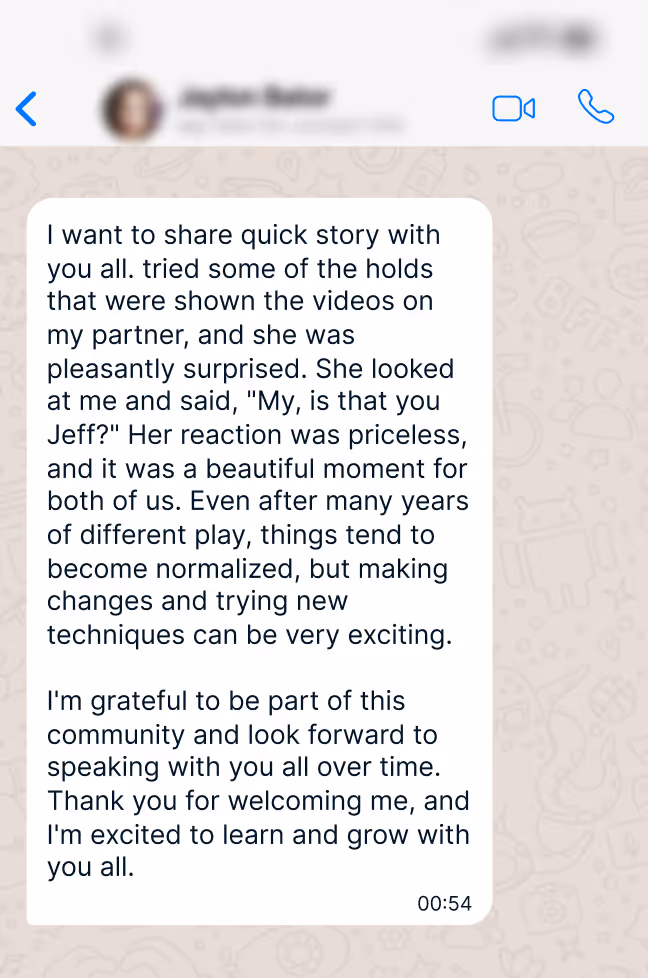
Task: Open the contact's profile picture
Action: [132, 109]
